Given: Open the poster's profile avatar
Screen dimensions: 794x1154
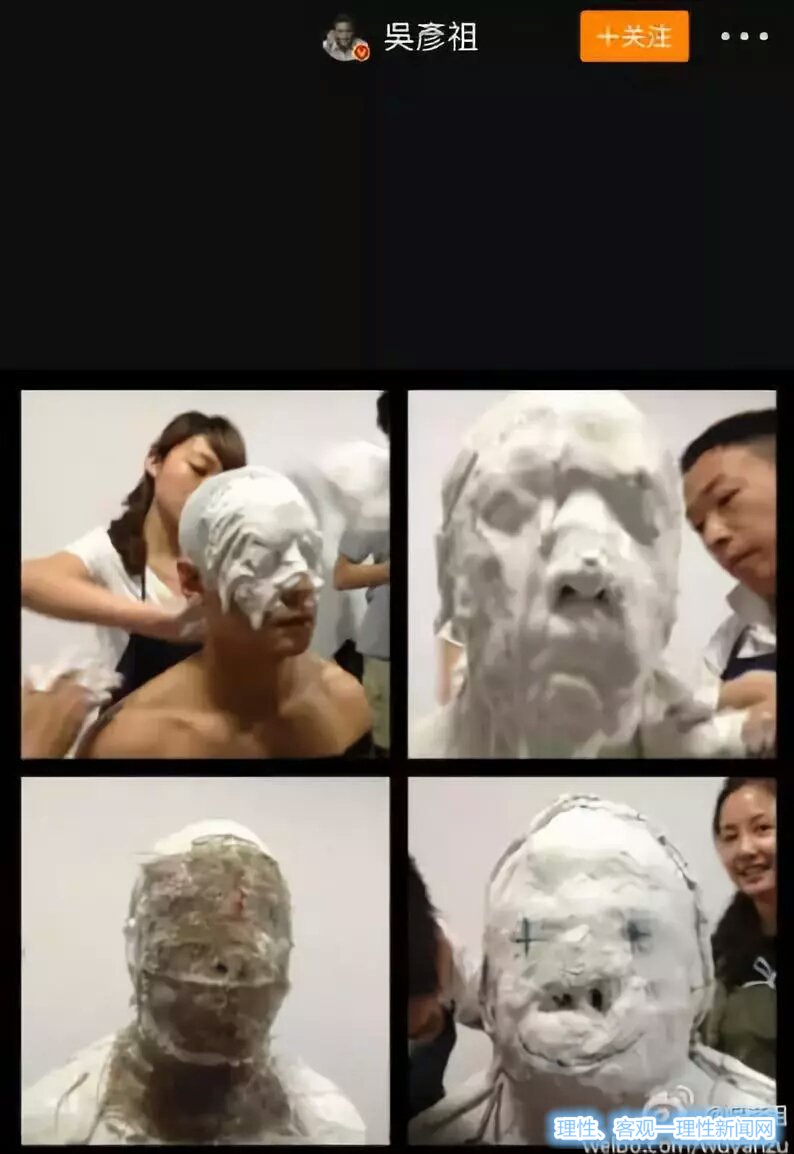Looking at the screenshot, I should pyautogui.click(x=346, y=38).
